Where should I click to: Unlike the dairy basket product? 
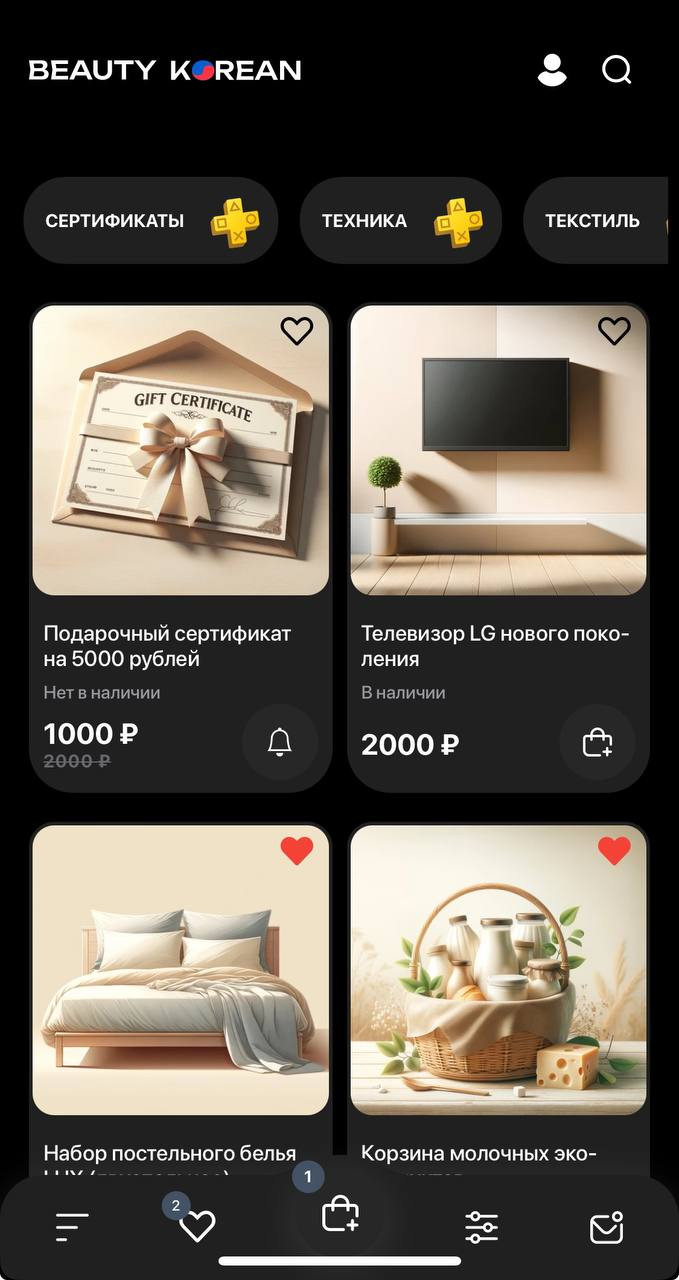click(x=614, y=851)
